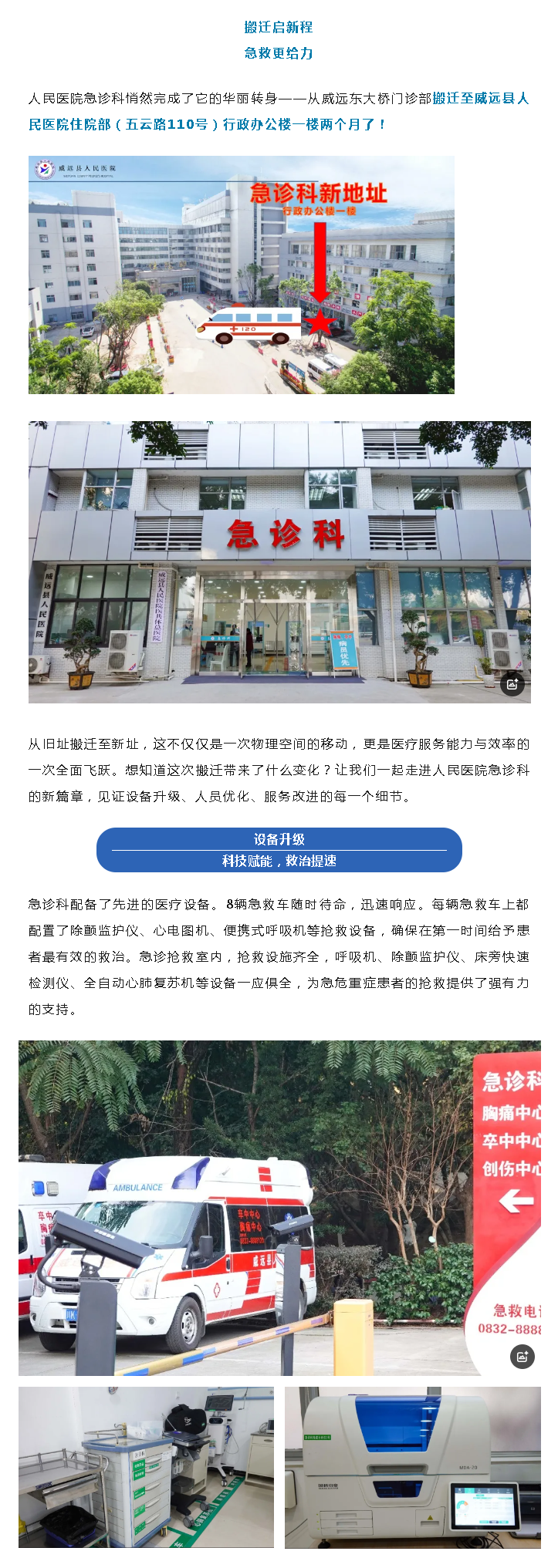Open the 急诊科新地址 aerial map image
558x1568 pixels.
coord(241,275)
